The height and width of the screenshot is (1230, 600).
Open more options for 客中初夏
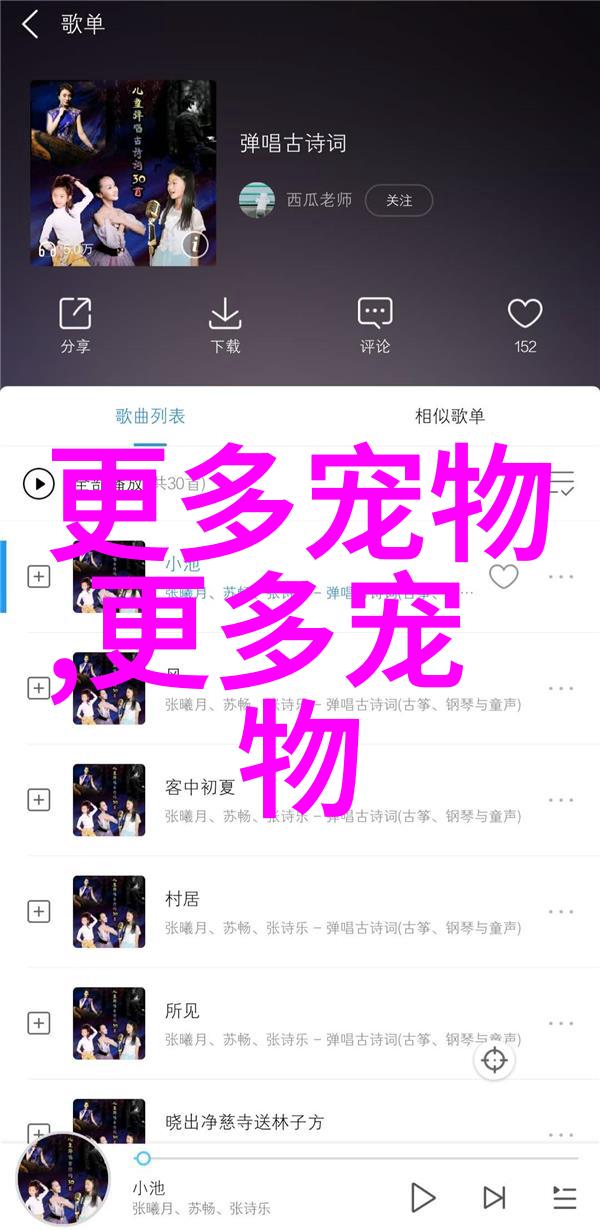[x=561, y=800]
